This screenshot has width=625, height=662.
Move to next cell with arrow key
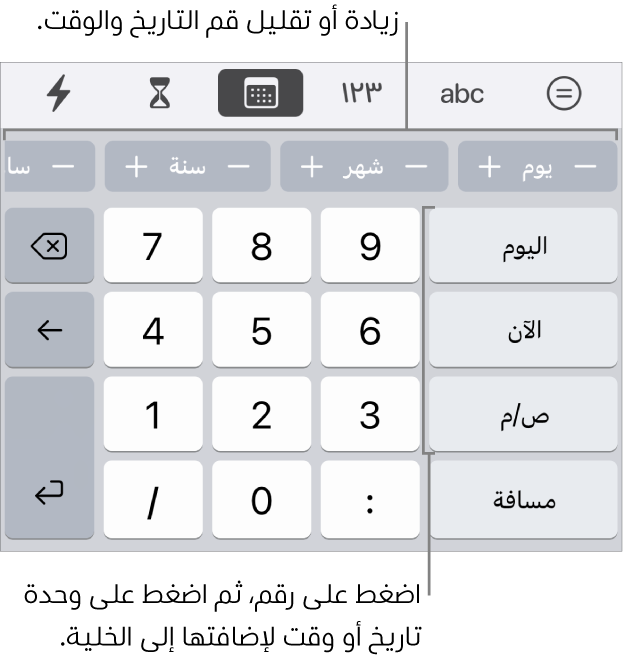coord(50,331)
